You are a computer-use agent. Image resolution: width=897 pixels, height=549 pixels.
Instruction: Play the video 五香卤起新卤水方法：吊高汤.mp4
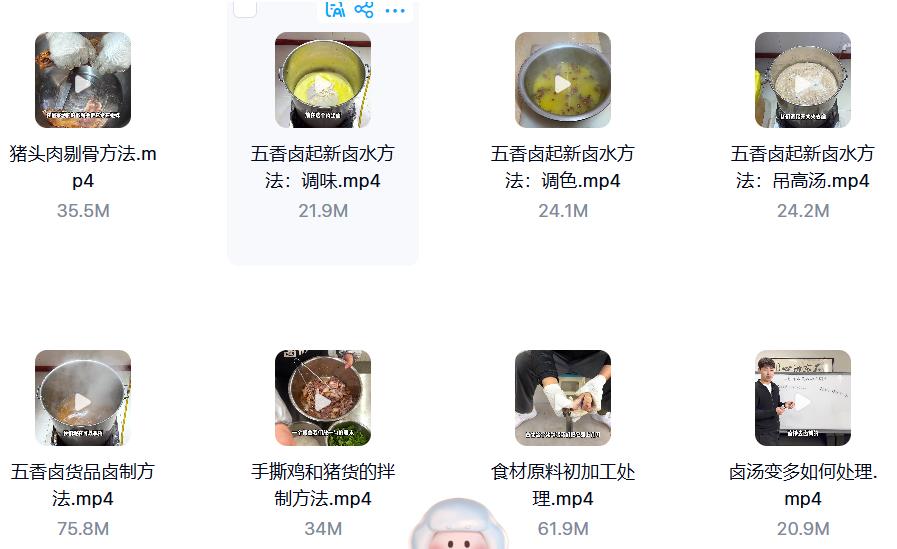point(803,81)
